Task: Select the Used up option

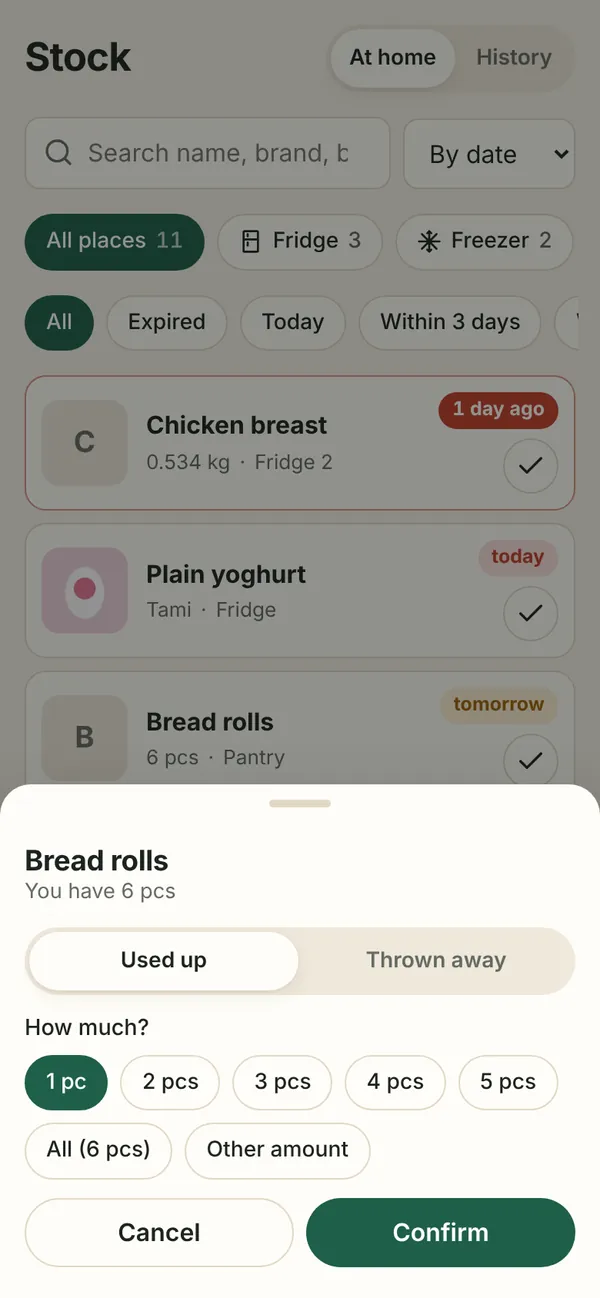Action: [x=164, y=961]
